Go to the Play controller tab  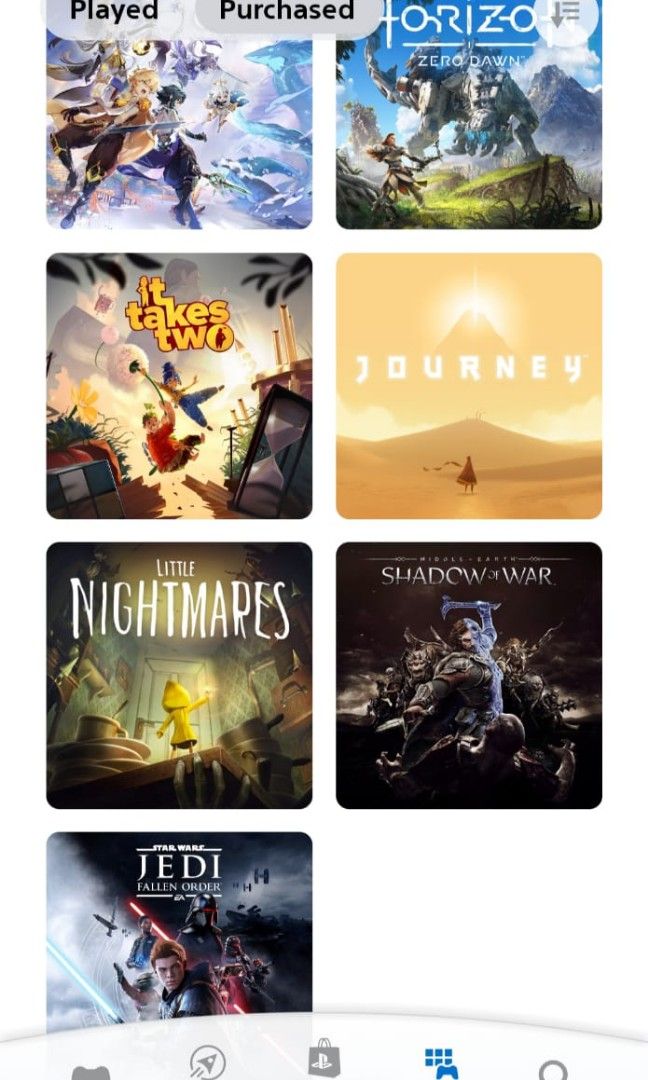(x=92, y=1072)
